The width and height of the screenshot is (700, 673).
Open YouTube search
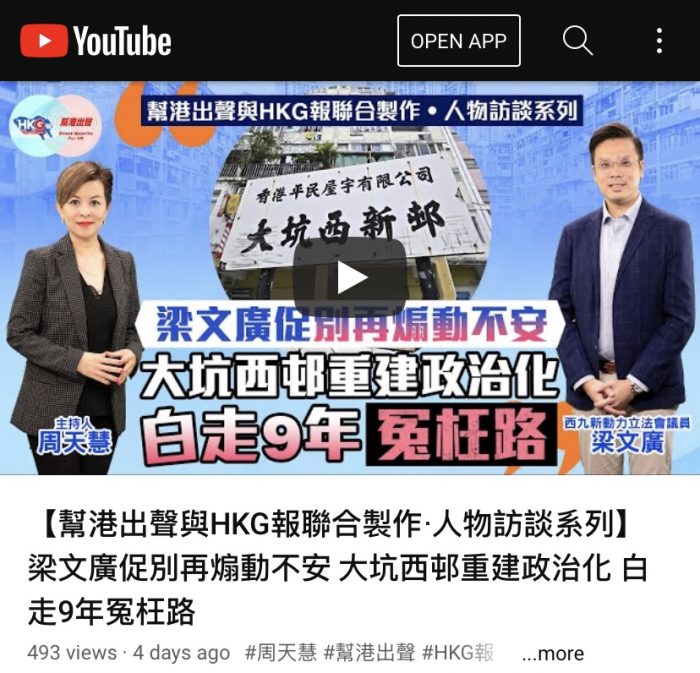coord(578,41)
